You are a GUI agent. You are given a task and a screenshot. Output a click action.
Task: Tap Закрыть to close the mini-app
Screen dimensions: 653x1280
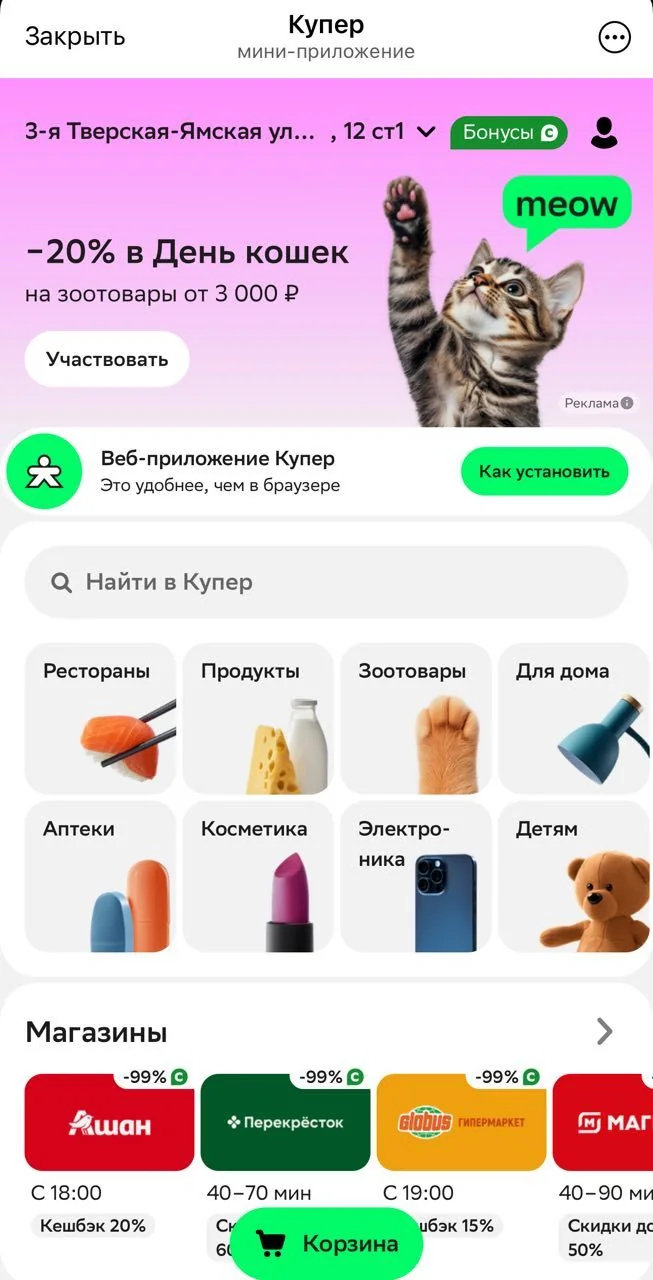[75, 37]
